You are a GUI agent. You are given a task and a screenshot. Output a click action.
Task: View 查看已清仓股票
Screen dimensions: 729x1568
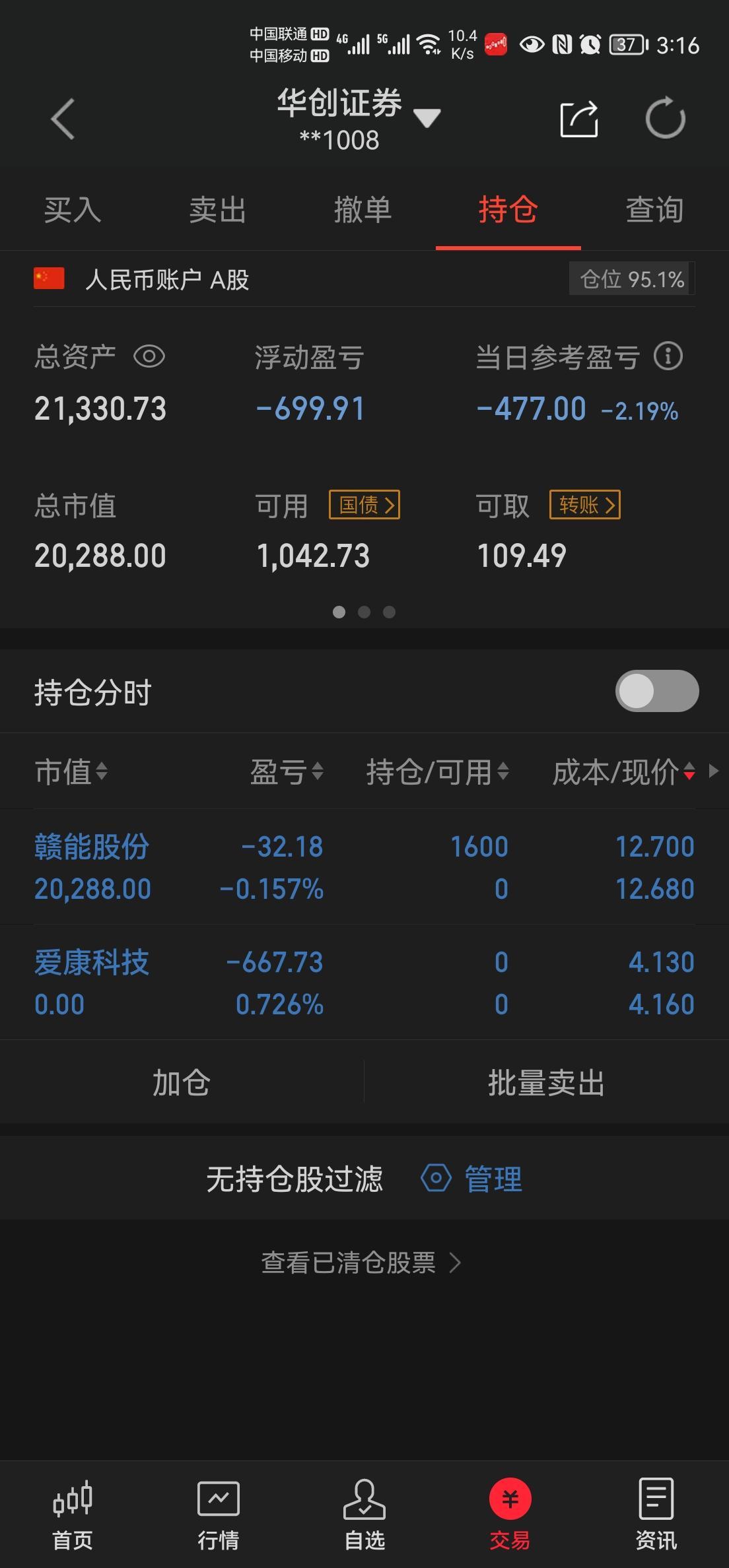[361, 1262]
